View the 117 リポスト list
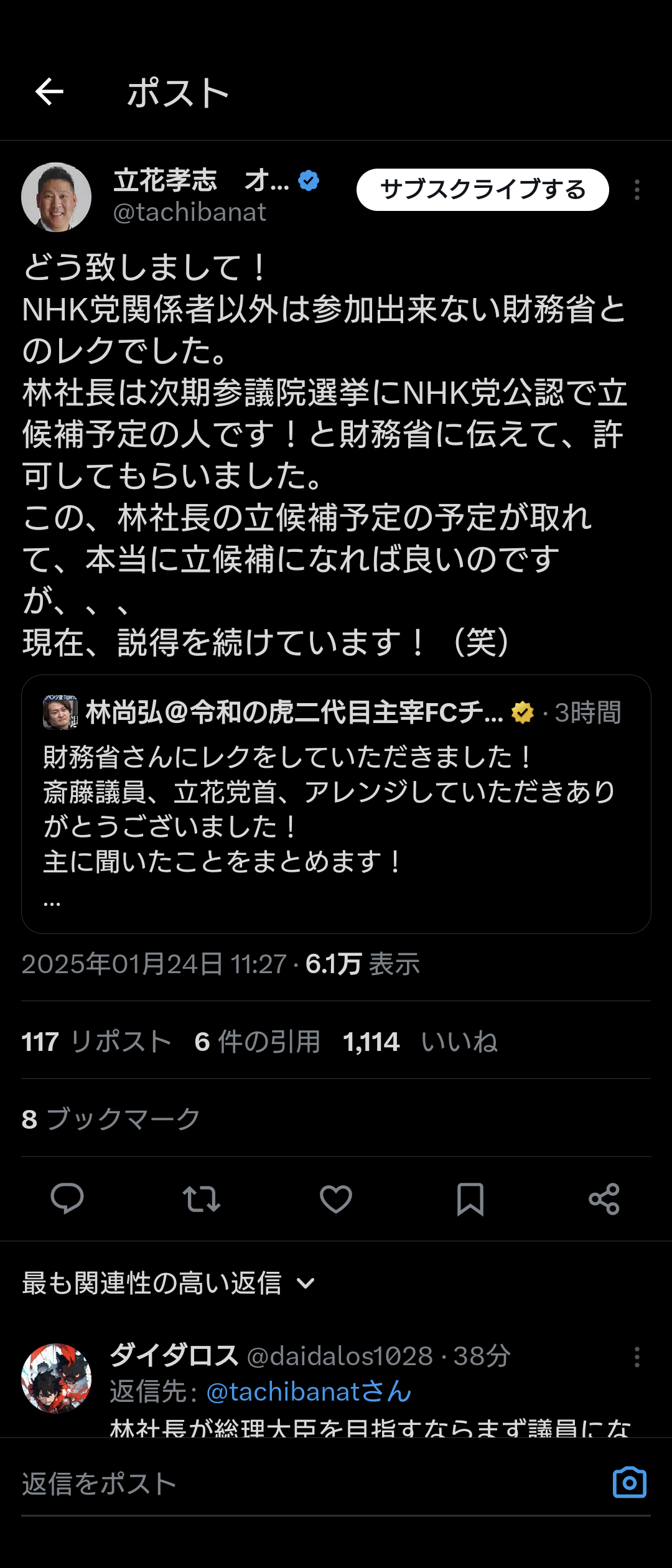This screenshot has width=672, height=1568. pos(96,1042)
